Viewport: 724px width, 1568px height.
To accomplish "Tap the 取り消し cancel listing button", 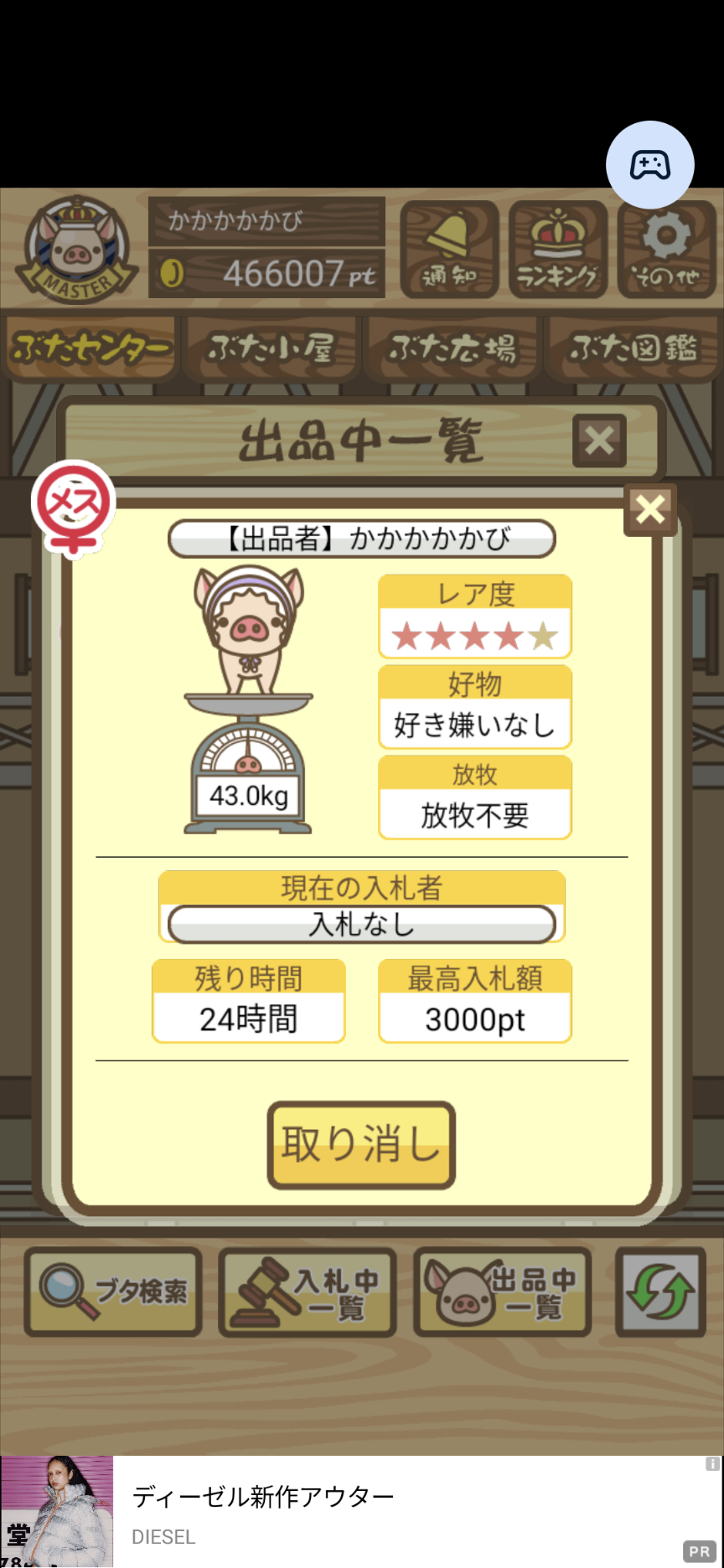I will [x=361, y=1145].
